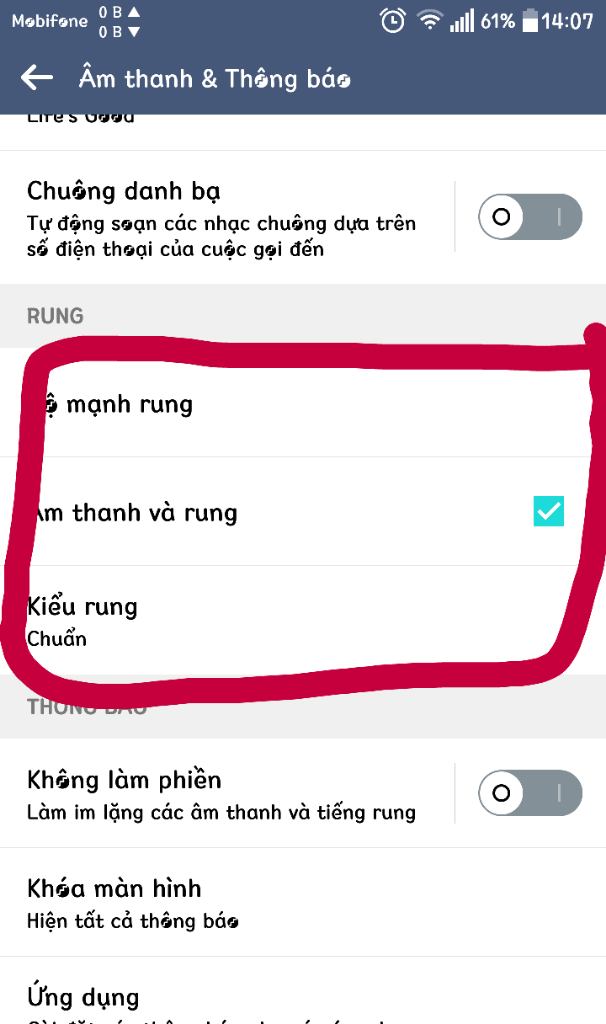Open the Chuông danh bạ settings row

coord(222,218)
